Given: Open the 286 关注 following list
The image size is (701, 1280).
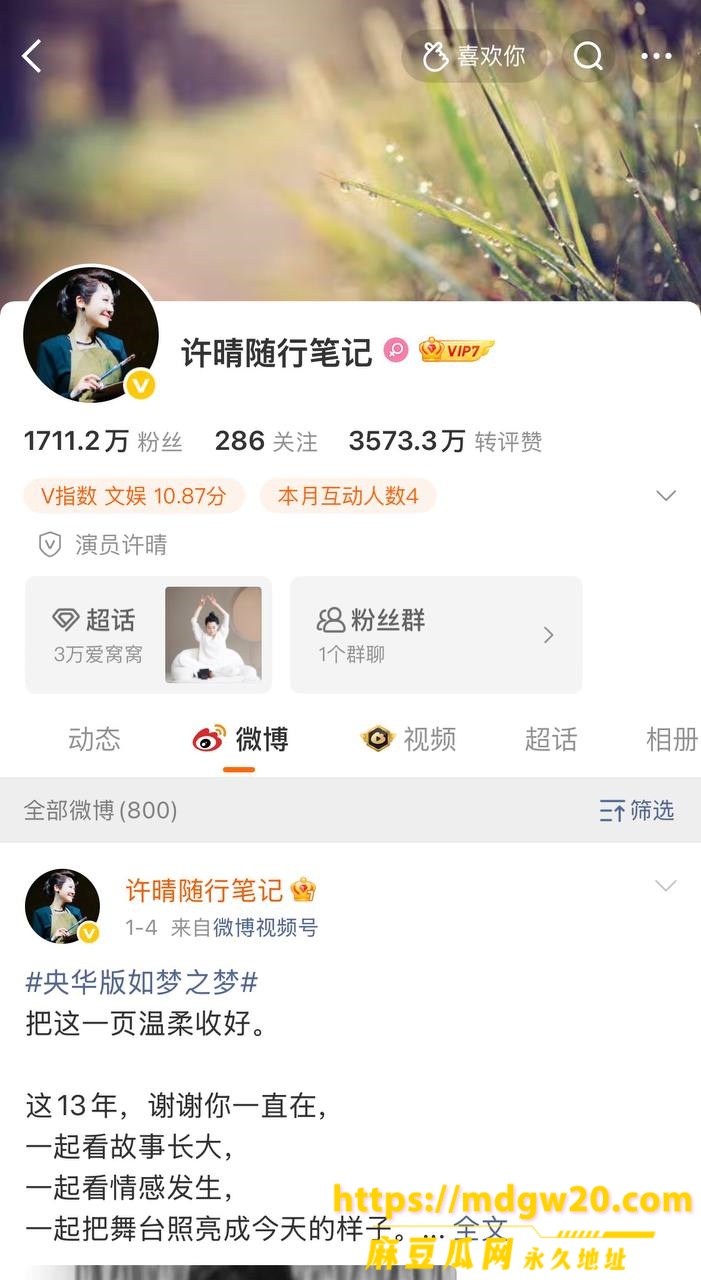Looking at the screenshot, I should click(x=266, y=441).
